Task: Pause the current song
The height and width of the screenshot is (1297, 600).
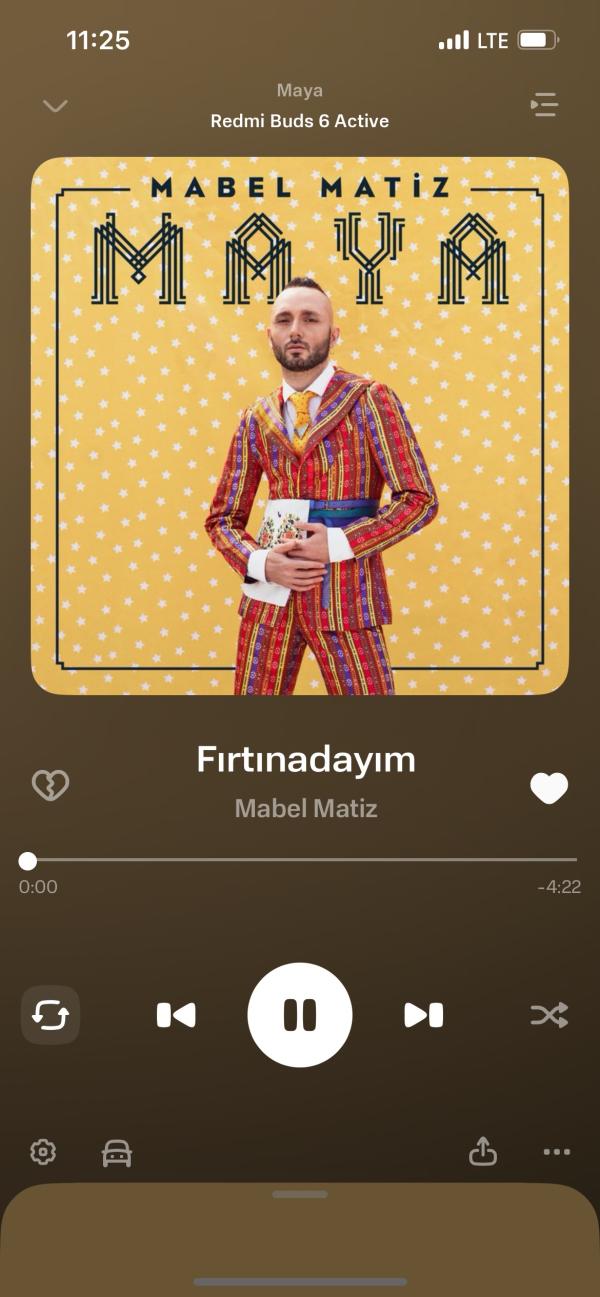Action: [x=300, y=1015]
